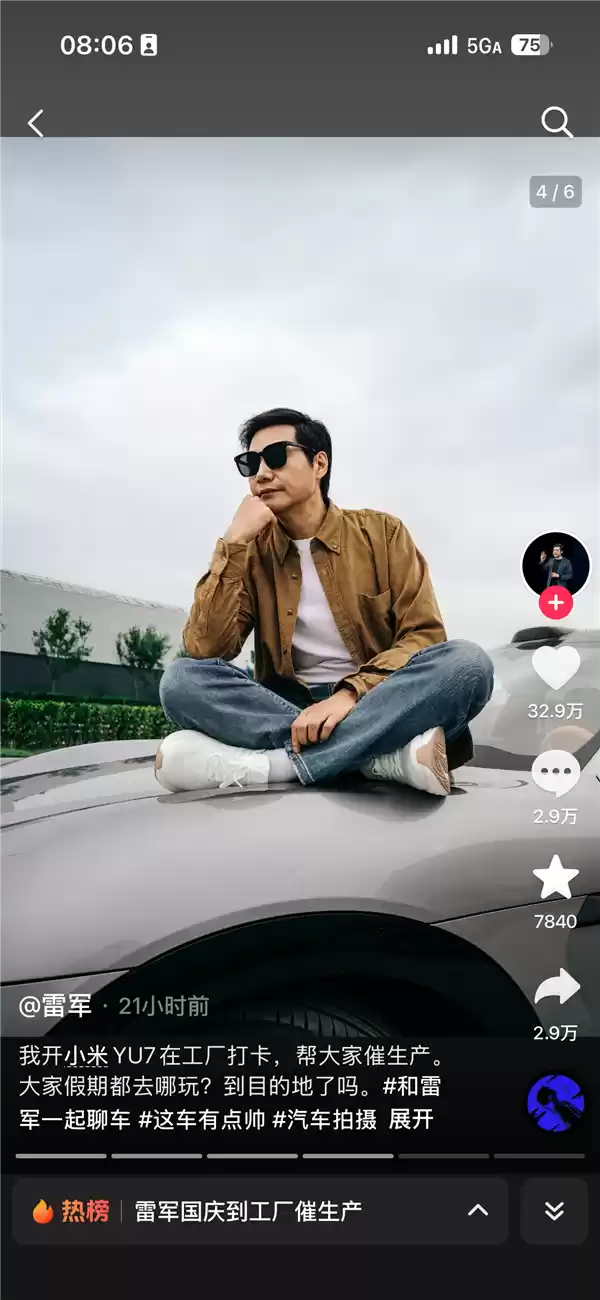Save the post with the star icon
This screenshot has width=600, height=1300.
(x=556, y=878)
